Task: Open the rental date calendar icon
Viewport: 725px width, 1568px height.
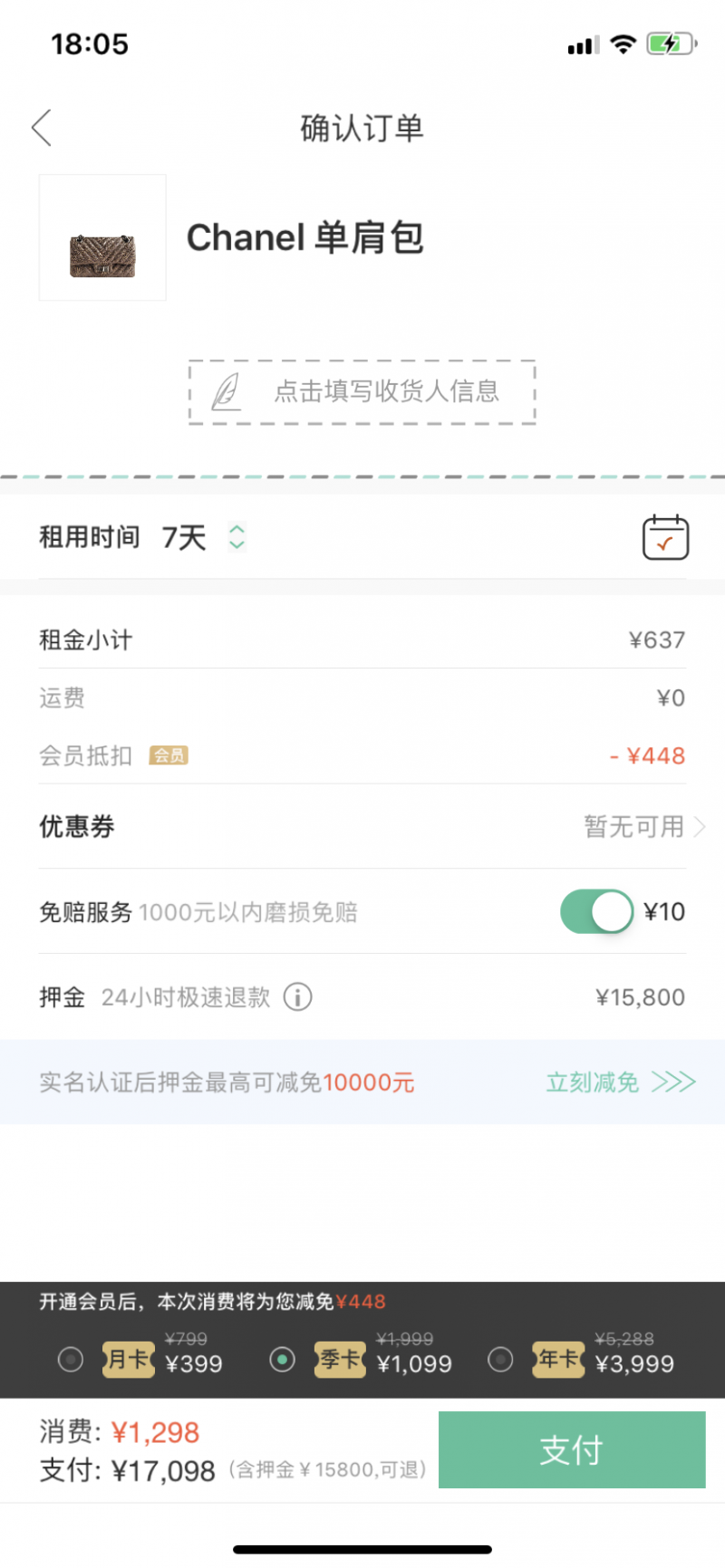Action: pos(665,537)
